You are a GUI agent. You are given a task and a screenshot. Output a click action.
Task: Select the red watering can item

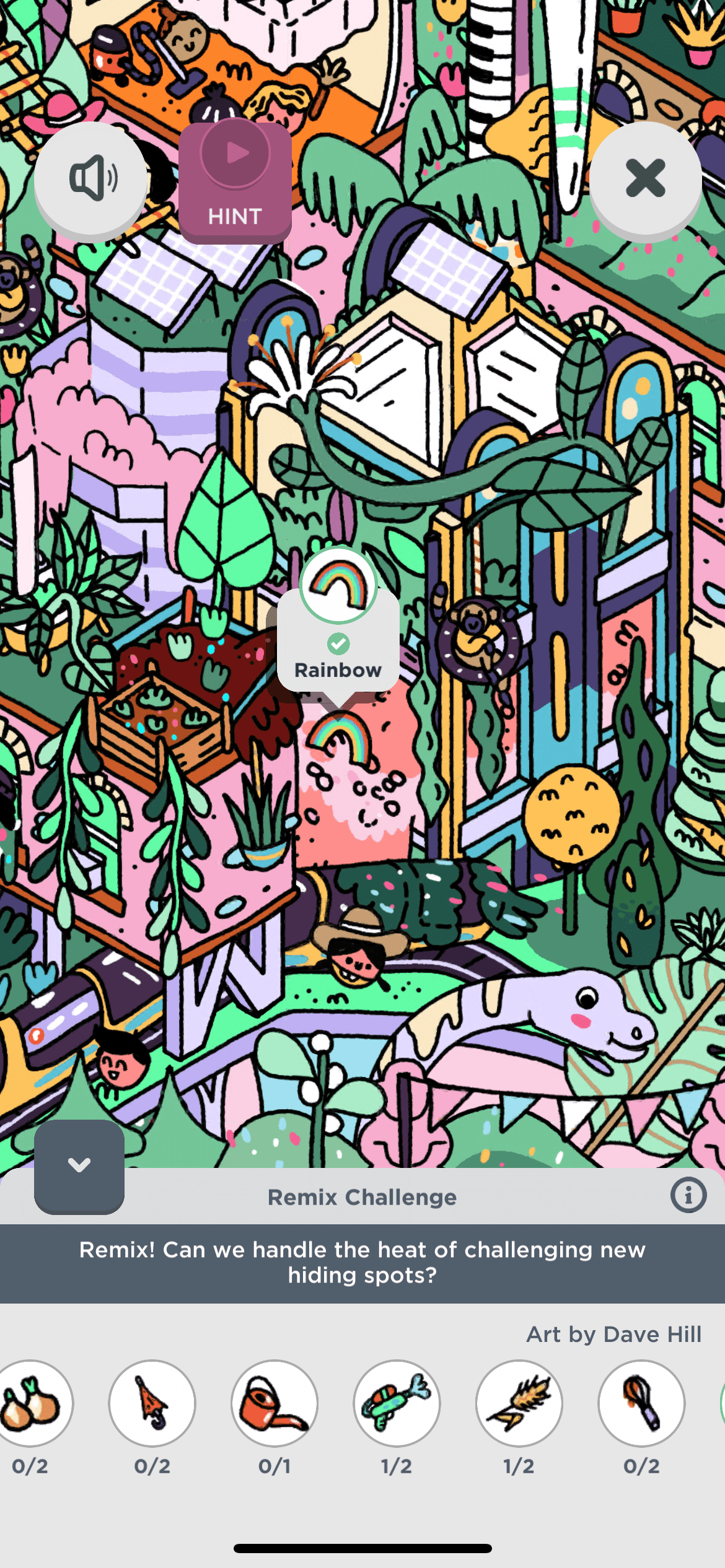click(x=275, y=1402)
